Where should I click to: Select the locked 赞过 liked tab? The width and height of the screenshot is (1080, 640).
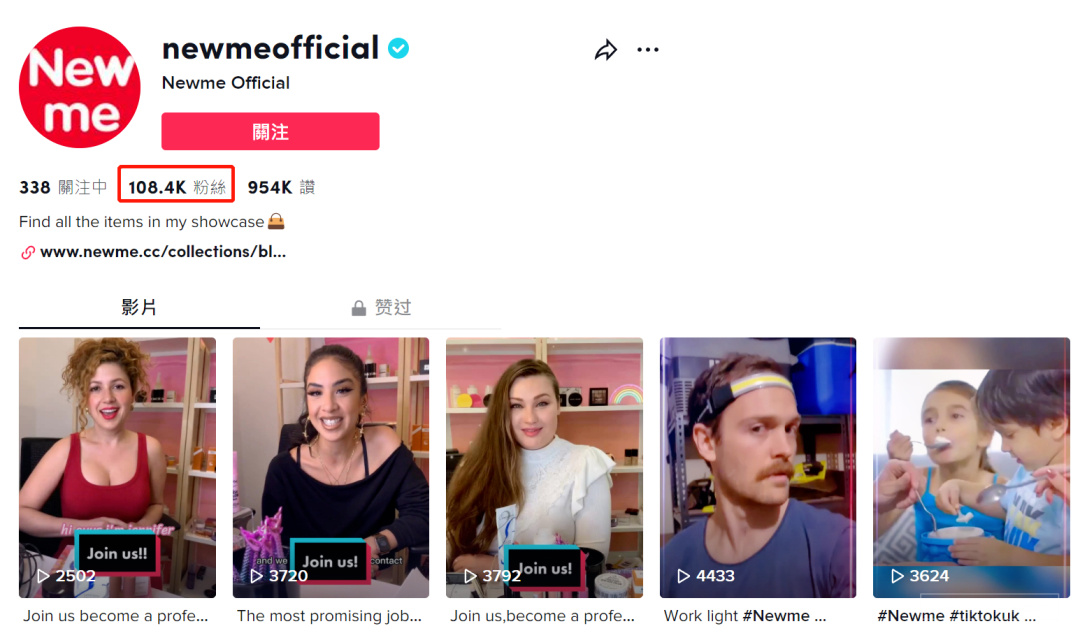(381, 307)
